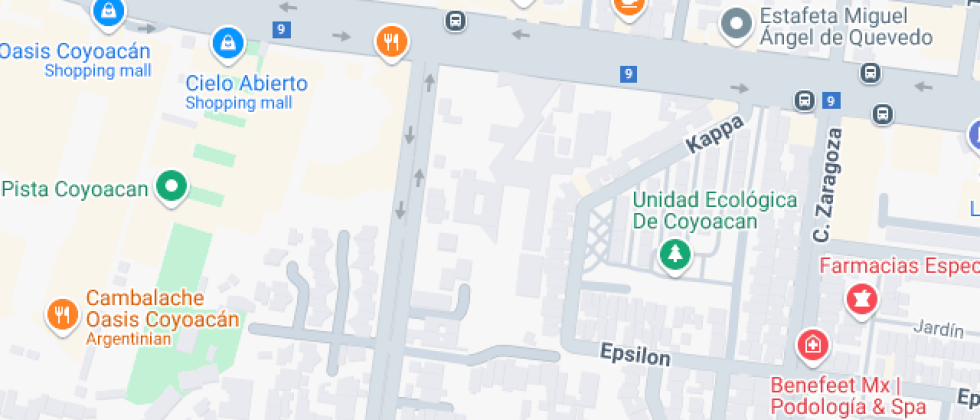Tap the Benefeet Mx Podología & Spa pin
The width and height of the screenshot is (980, 420).
point(812,345)
